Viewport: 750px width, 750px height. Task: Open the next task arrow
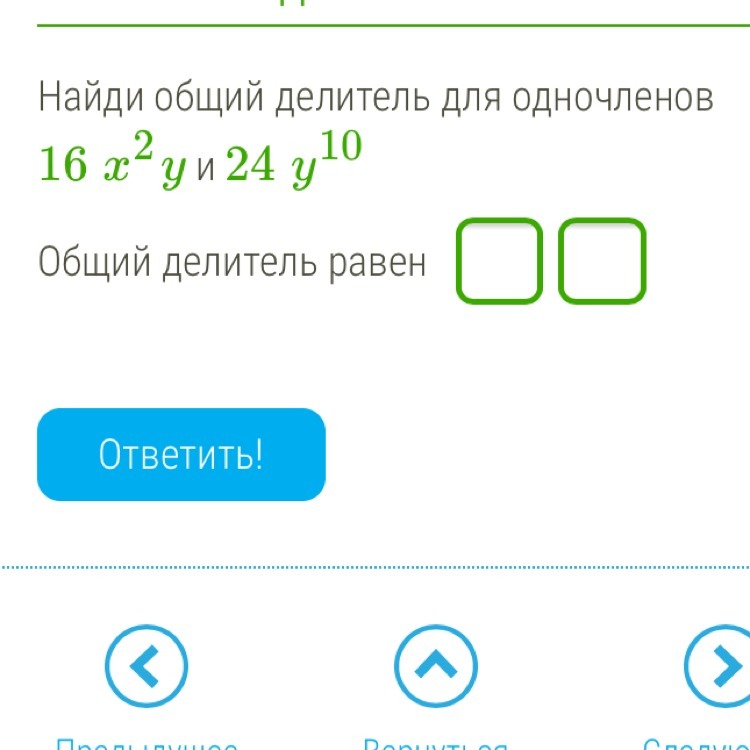(722, 666)
